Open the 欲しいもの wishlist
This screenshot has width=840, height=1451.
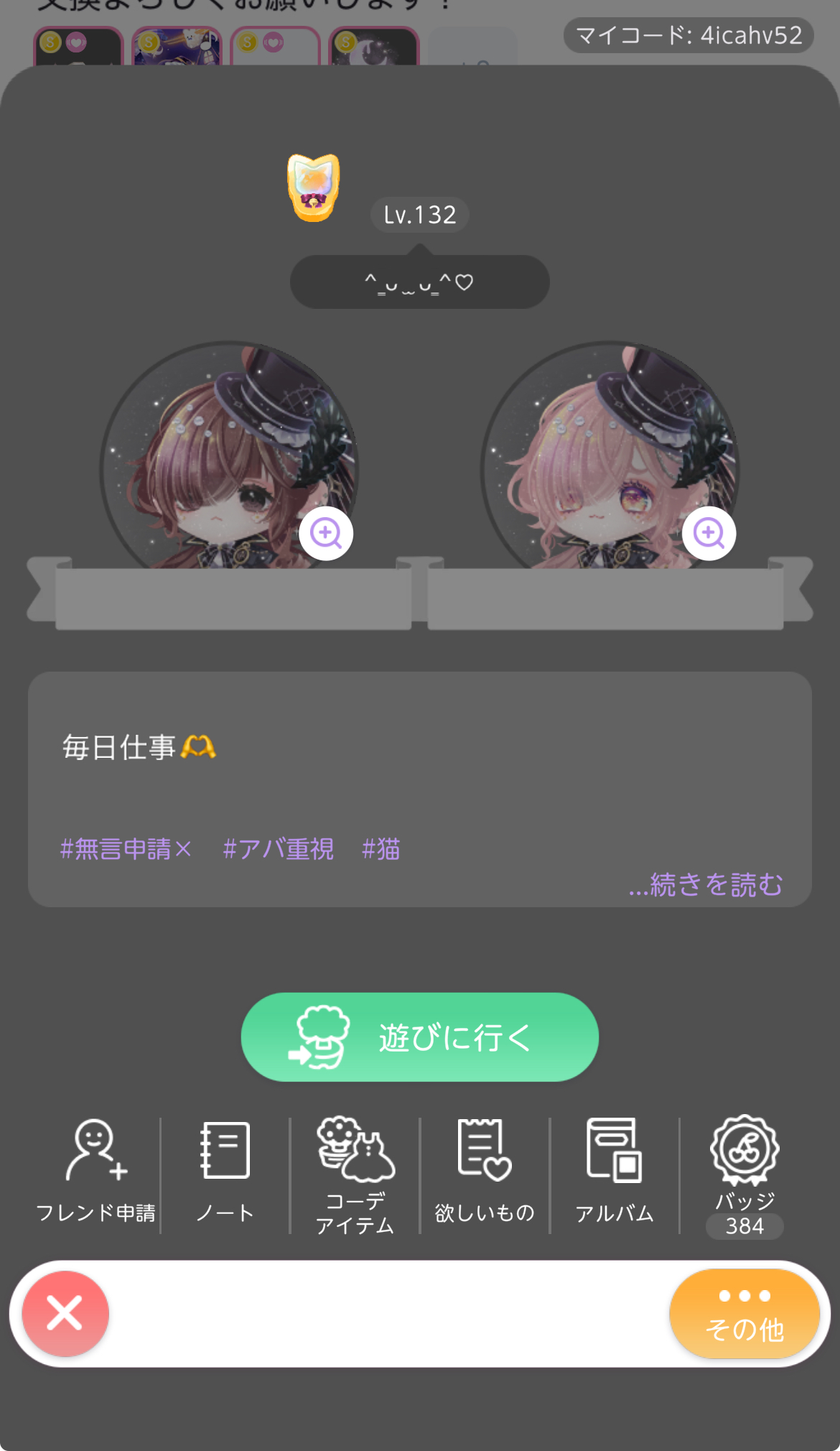click(x=485, y=1171)
